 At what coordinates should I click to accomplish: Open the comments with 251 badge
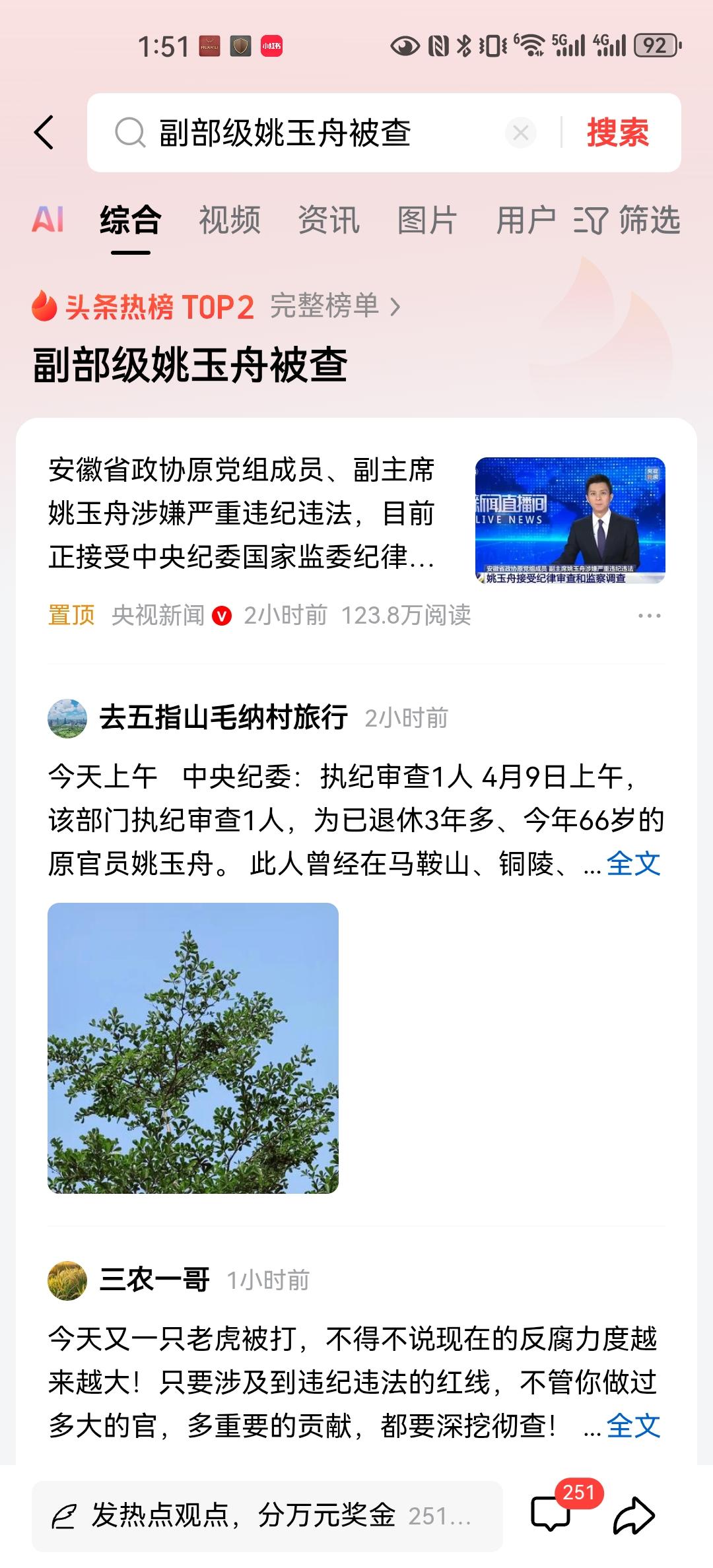point(551,1514)
